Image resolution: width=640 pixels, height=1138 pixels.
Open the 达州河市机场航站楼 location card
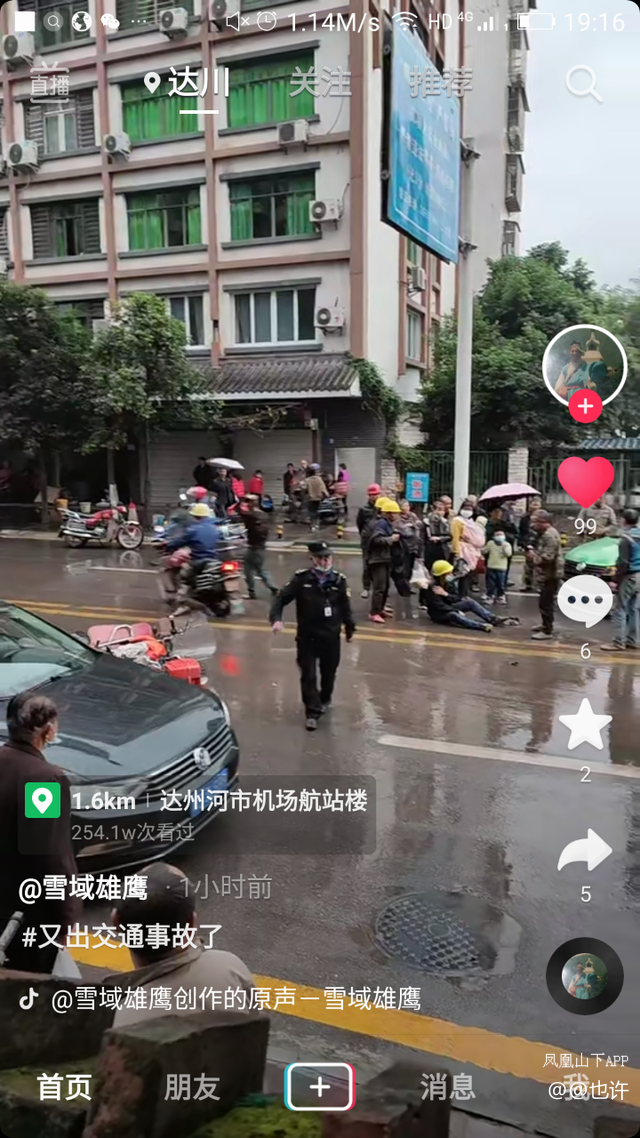198,814
